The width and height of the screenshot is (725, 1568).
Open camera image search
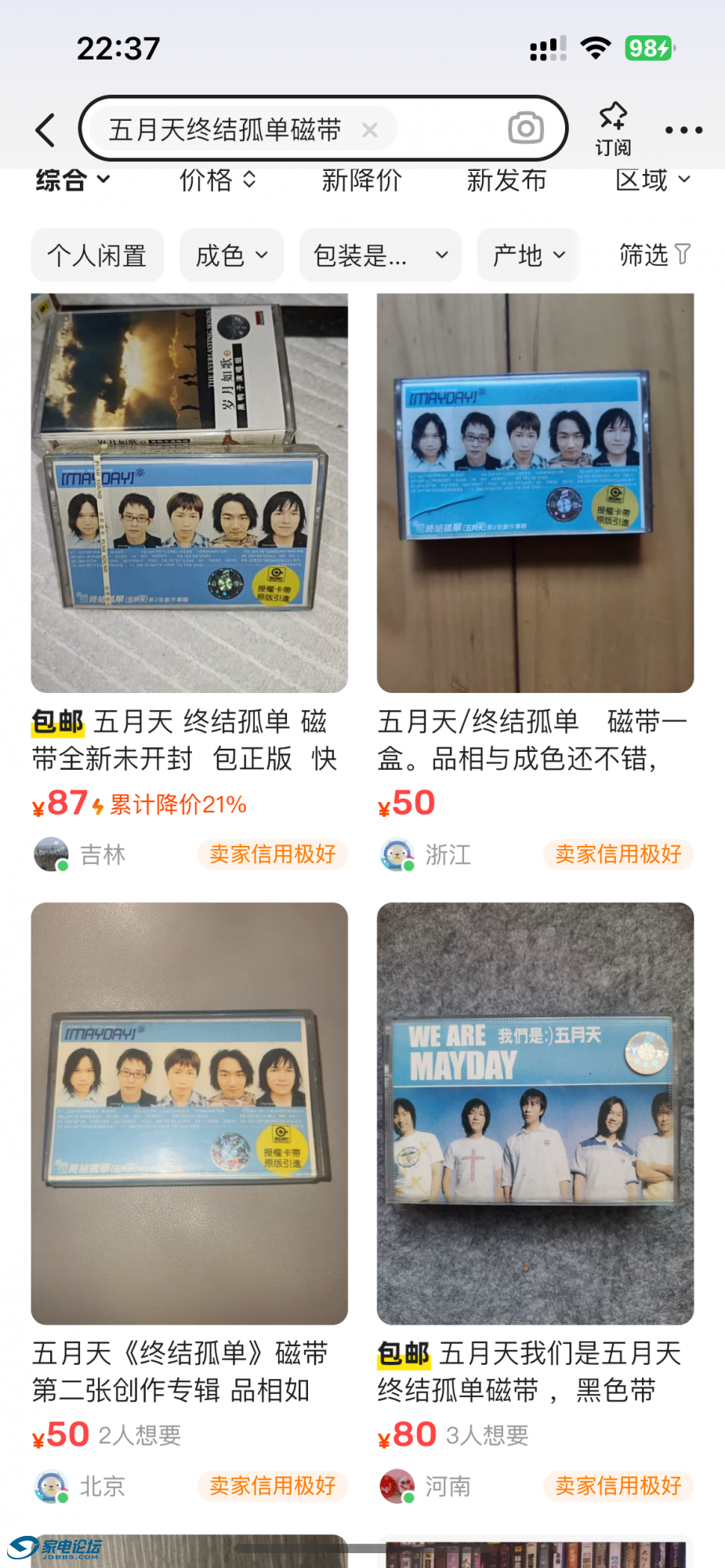point(525,128)
